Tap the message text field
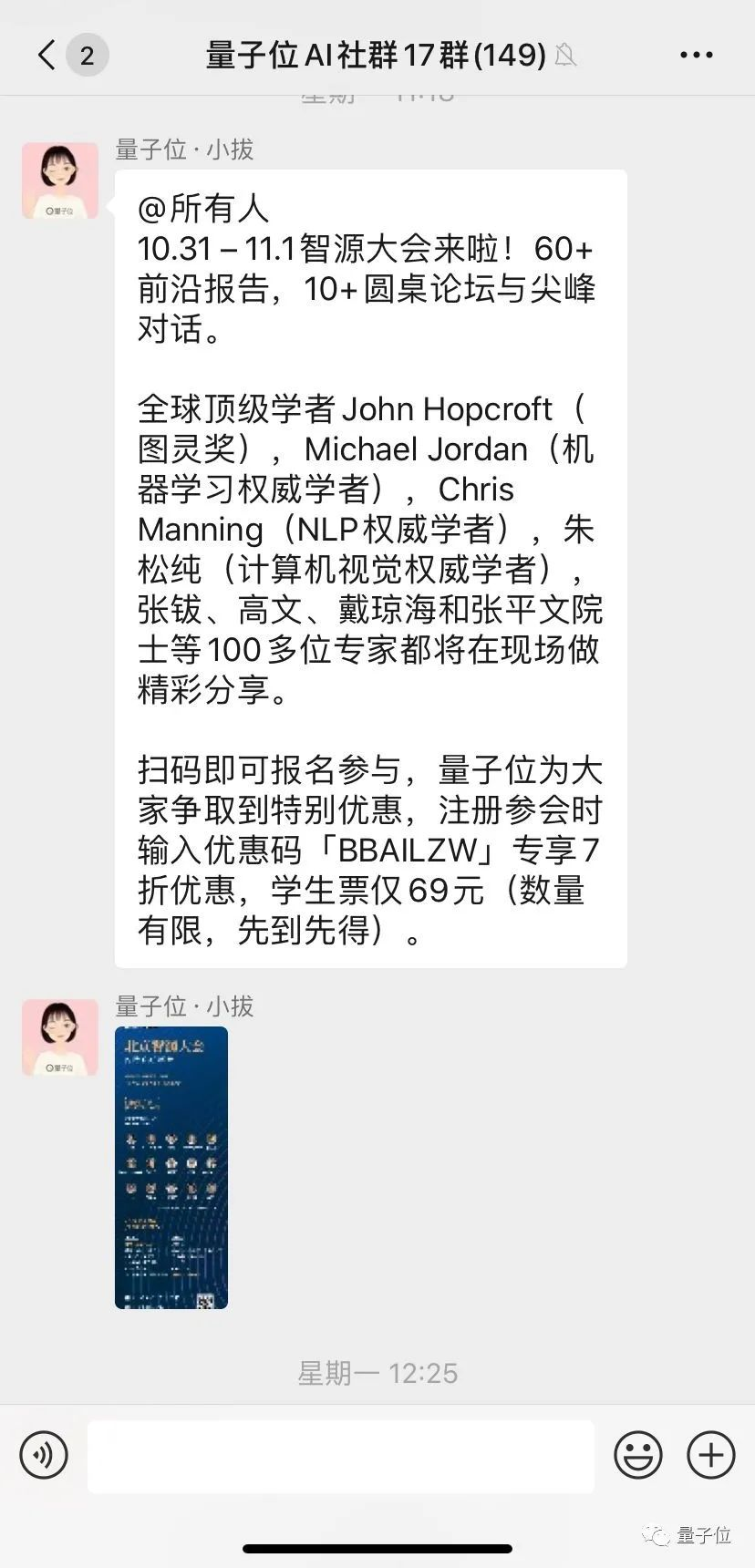Image resolution: width=755 pixels, height=1568 pixels. coord(341,1456)
